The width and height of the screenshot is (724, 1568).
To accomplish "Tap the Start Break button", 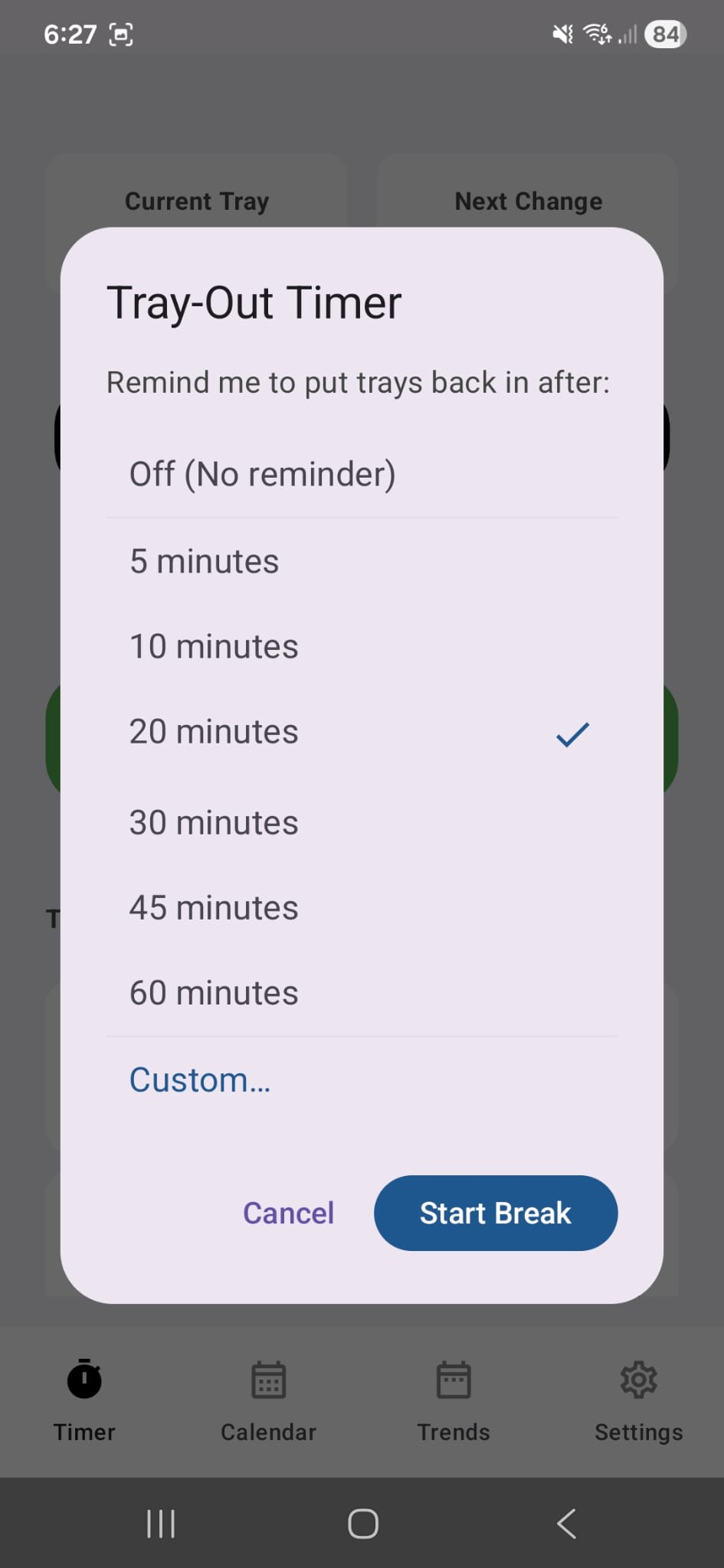I will click(495, 1213).
